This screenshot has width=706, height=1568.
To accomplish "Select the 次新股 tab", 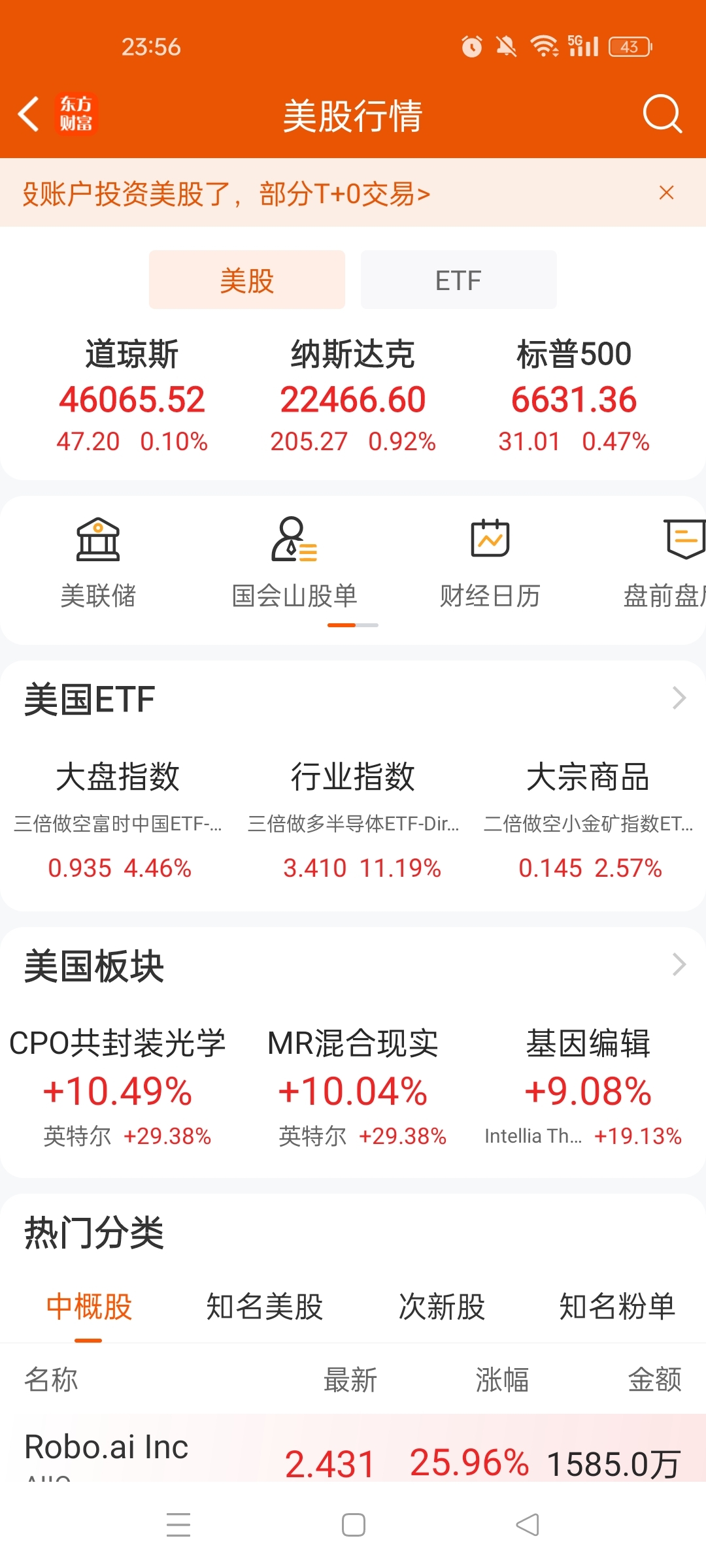I will (x=441, y=1307).
